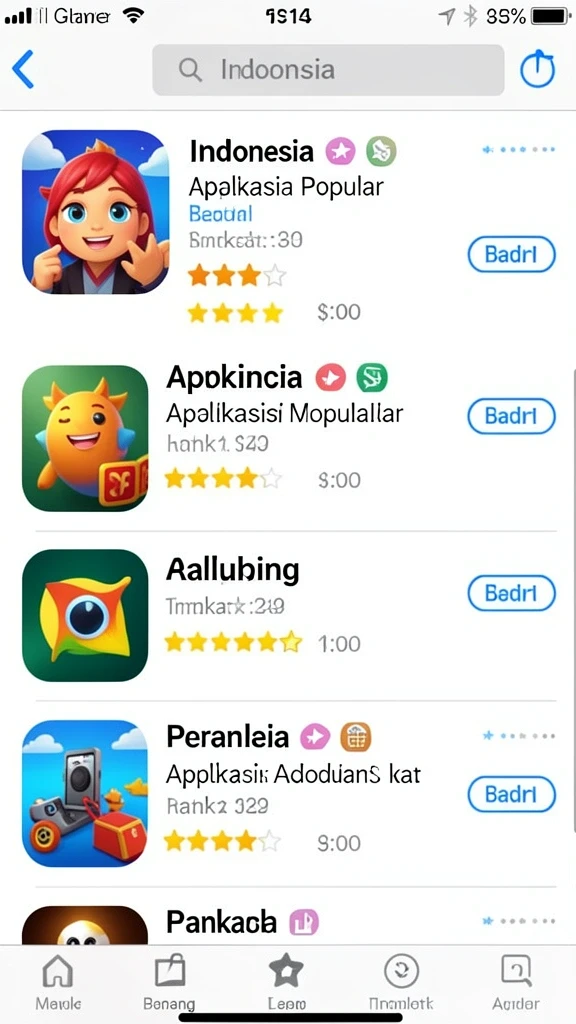Tap the Indoonsia search field
The image size is (576, 1024).
point(328,70)
